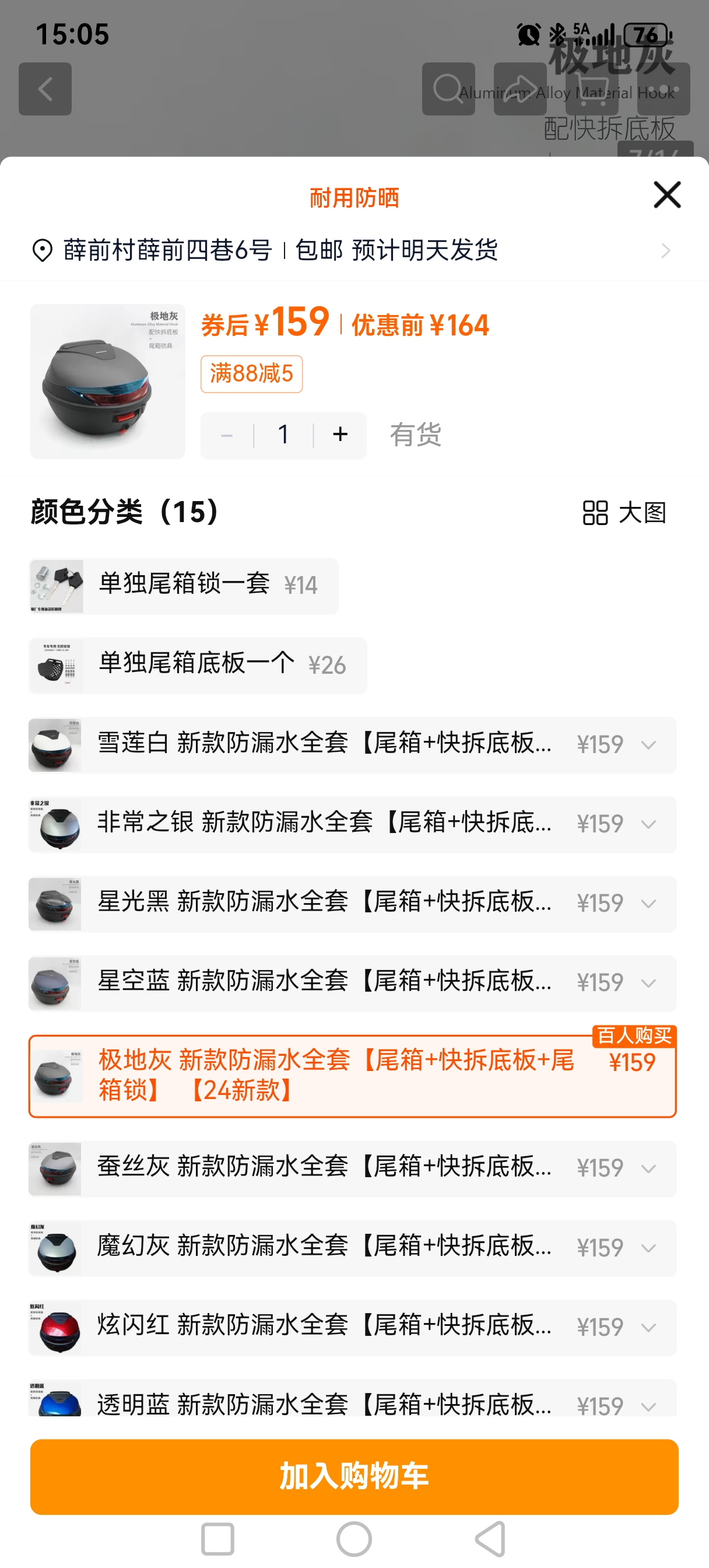This screenshot has width=709, height=1568.
Task: Select 单独尾箱锁一套 option
Action: point(183,586)
